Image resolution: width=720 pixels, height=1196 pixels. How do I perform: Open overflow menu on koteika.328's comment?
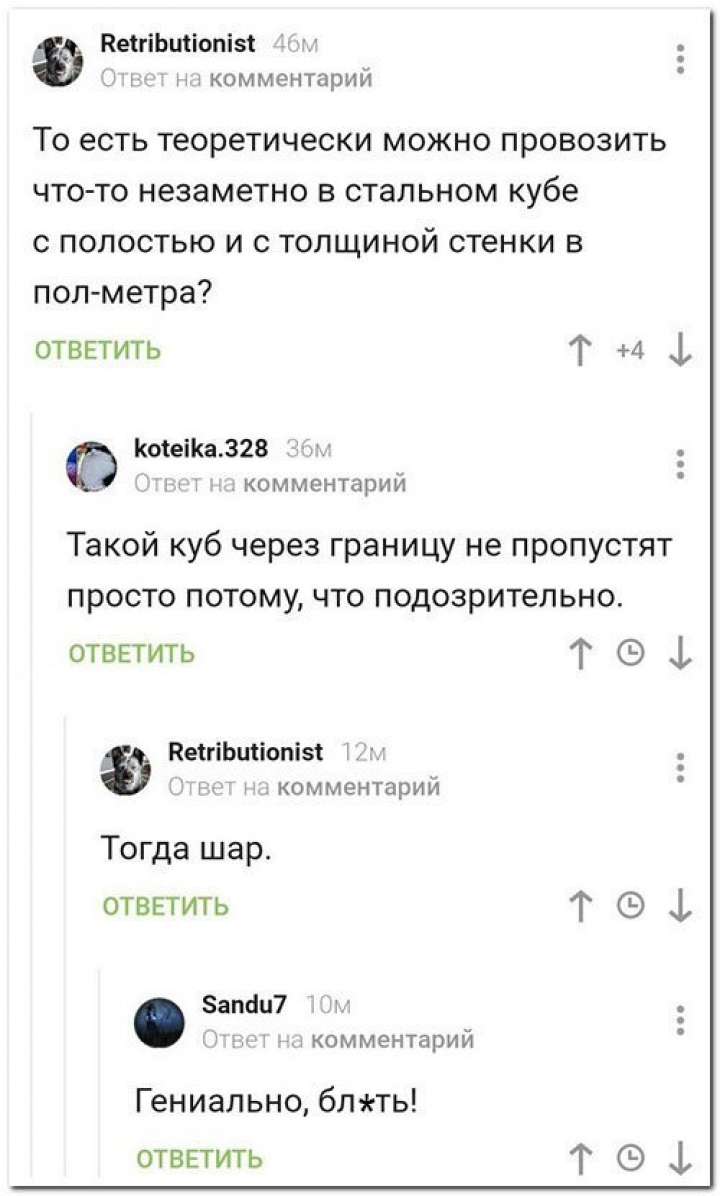(x=681, y=465)
